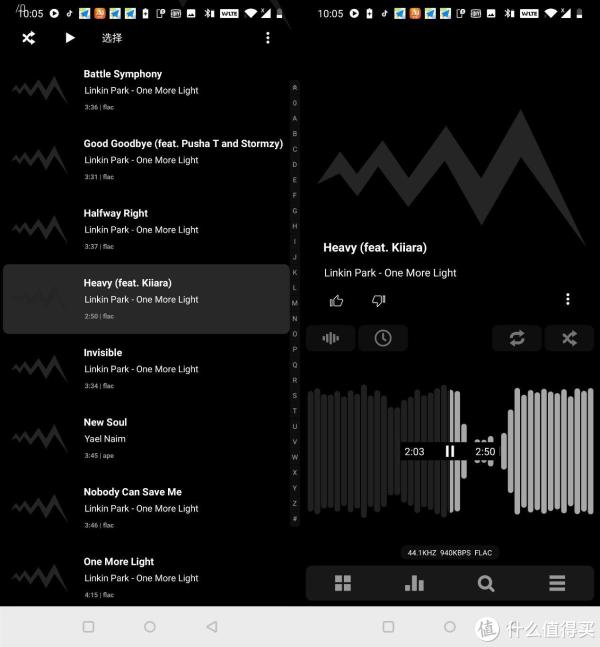The width and height of the screenshot is (600, 647).
Task: Open Nobody Can Save Me track
Action: point(140,508)
